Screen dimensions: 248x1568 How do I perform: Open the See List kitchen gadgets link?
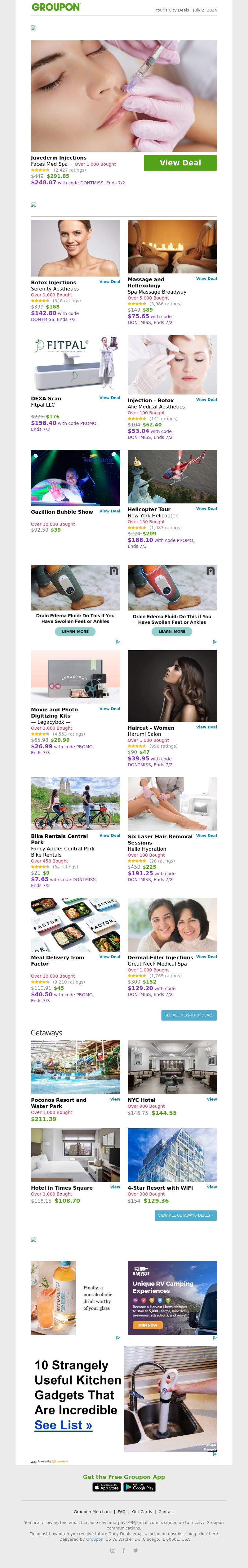point(63,1425)
